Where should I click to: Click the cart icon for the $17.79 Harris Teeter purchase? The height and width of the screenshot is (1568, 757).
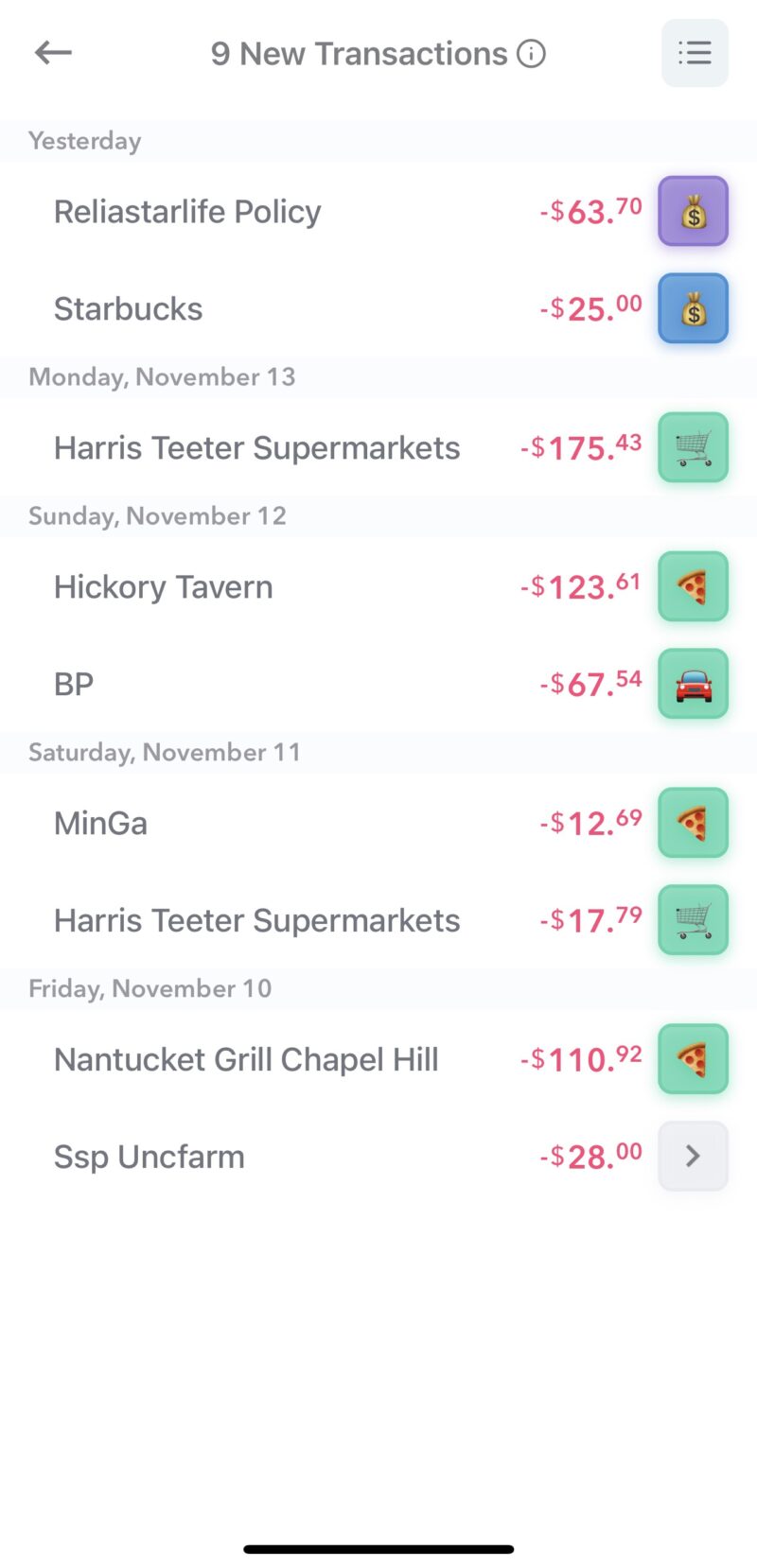click(x=693, y=919)
